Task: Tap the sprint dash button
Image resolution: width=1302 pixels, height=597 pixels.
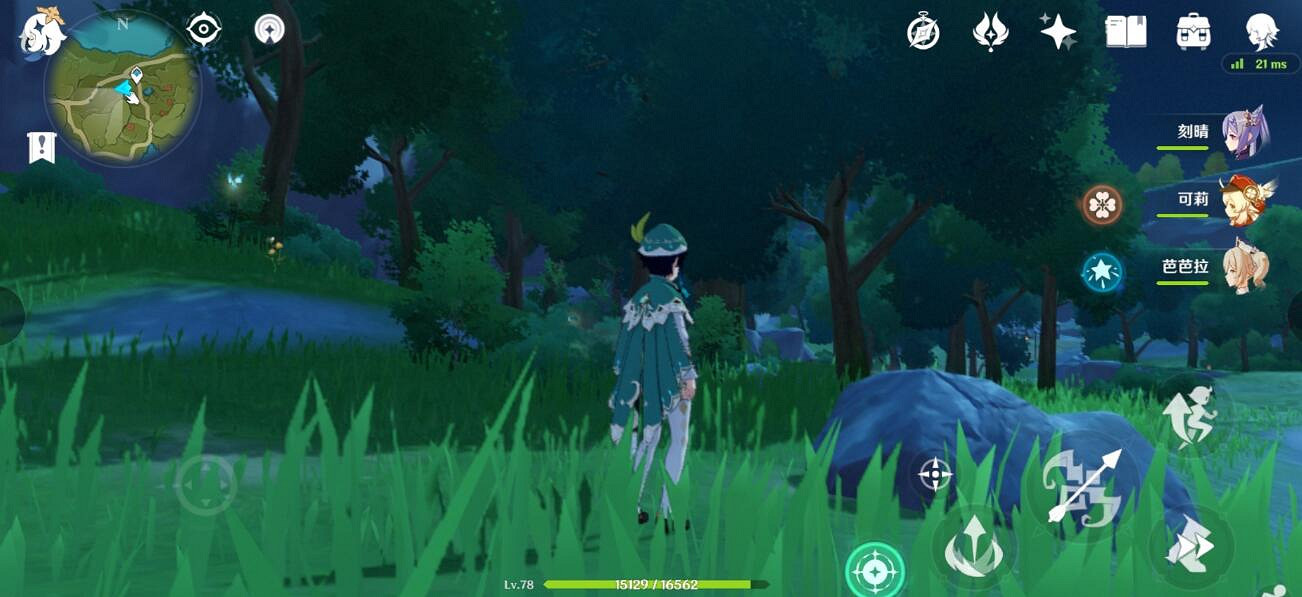Action: (x=1192, y=547)
